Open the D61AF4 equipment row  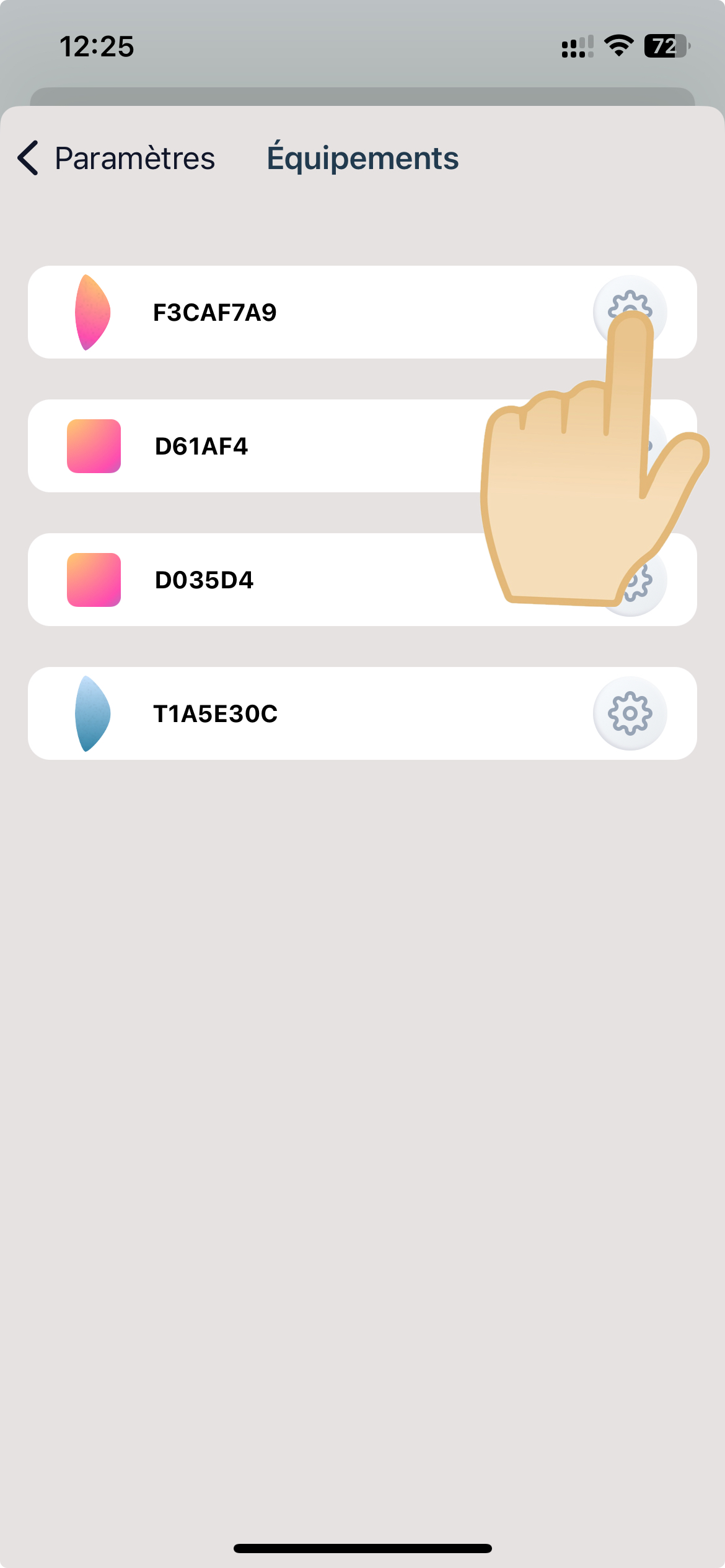[279, 446]
